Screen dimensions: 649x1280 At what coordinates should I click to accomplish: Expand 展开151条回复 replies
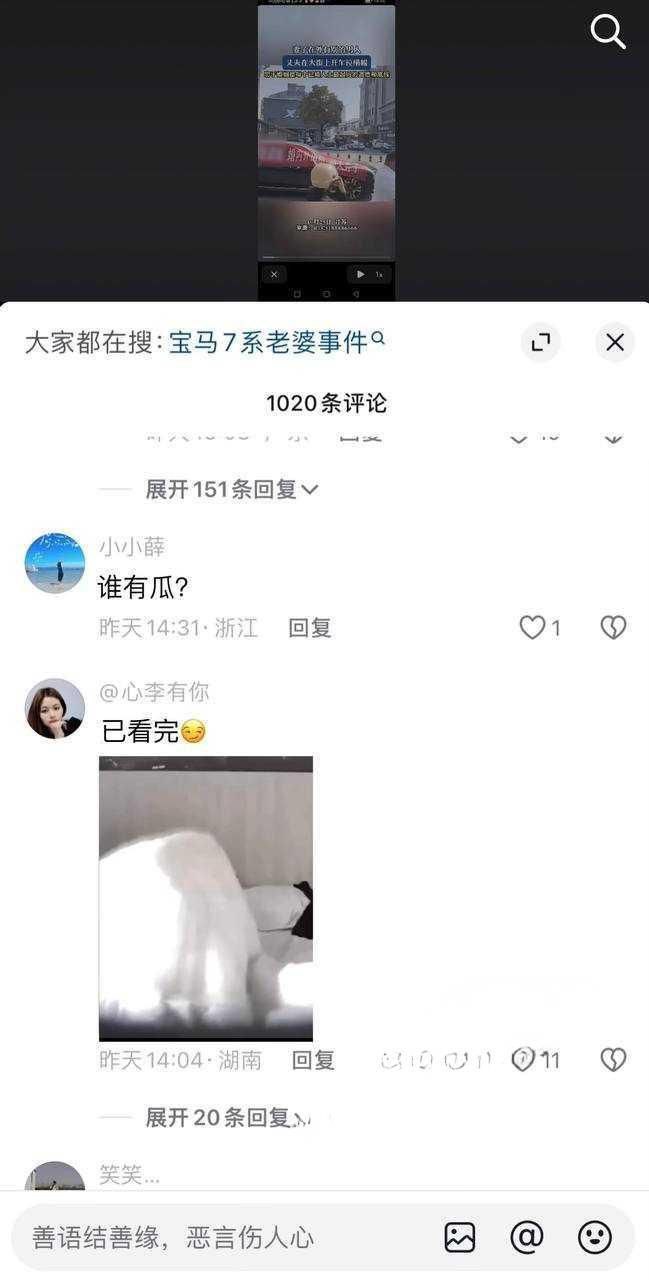(x=232, y=489)
